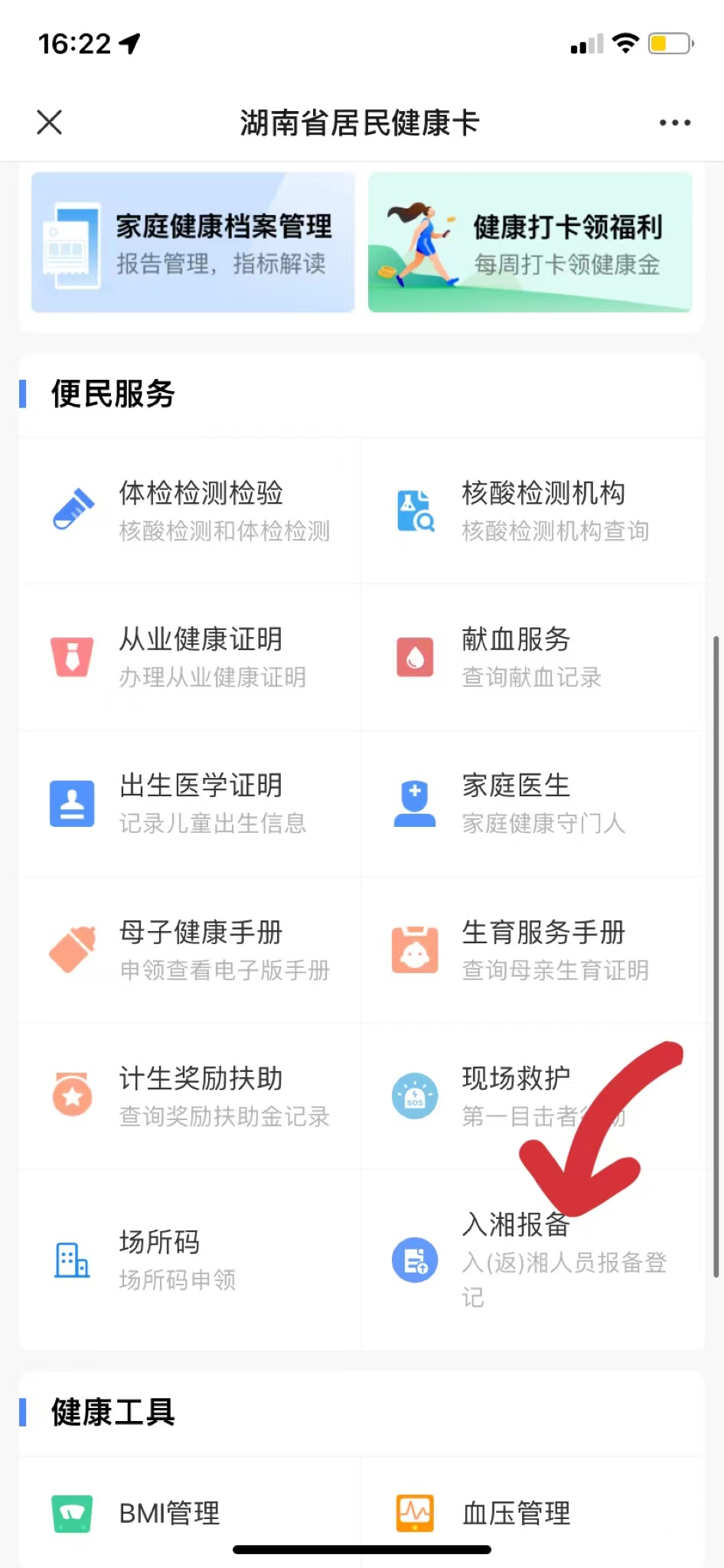This screenshot has height=1568, width=724.
Task: Open 母子健康手册
Action: point(191,949)
